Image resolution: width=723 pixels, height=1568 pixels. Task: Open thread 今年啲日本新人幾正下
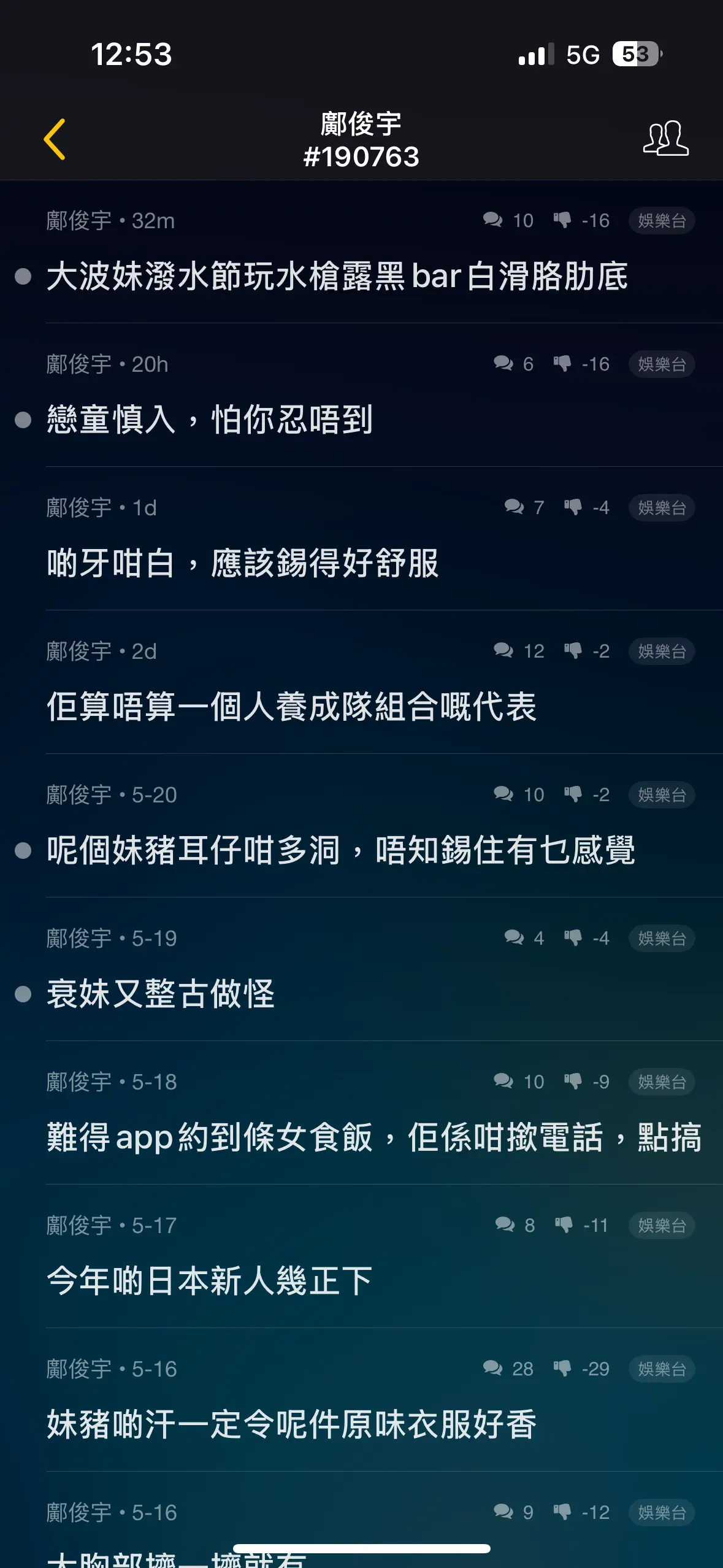point(361,1257)
